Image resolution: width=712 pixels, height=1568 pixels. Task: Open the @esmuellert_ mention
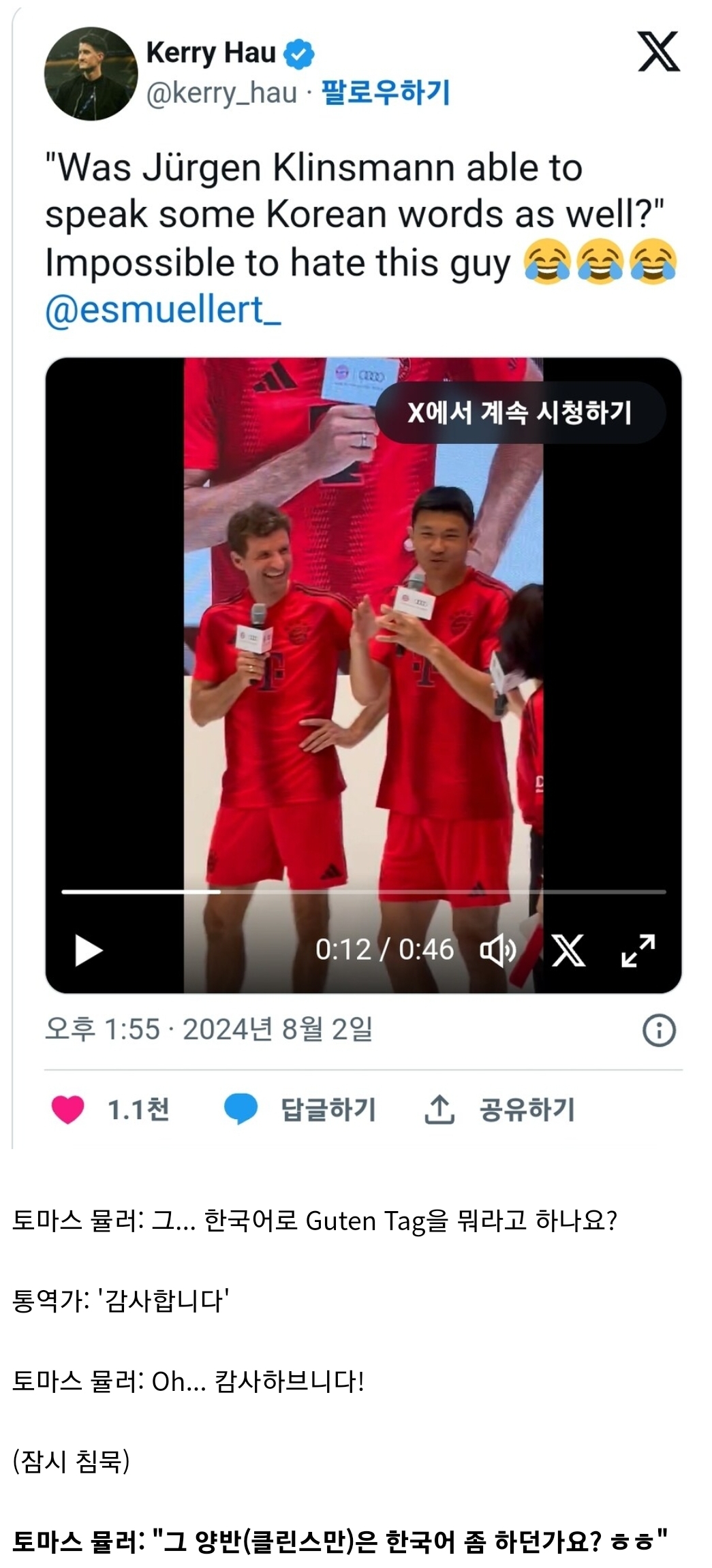pyautogui.click(x=163, y=311)
